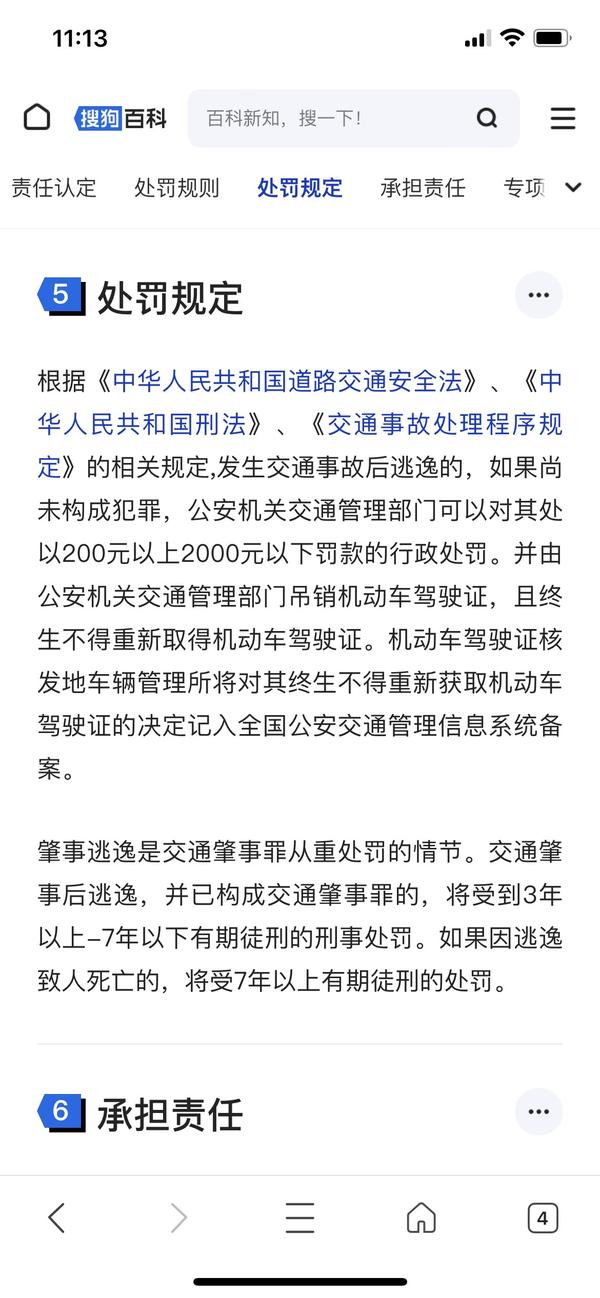
Task: Open the browser menu in bottom toolbar
Action: (300, 1218)
